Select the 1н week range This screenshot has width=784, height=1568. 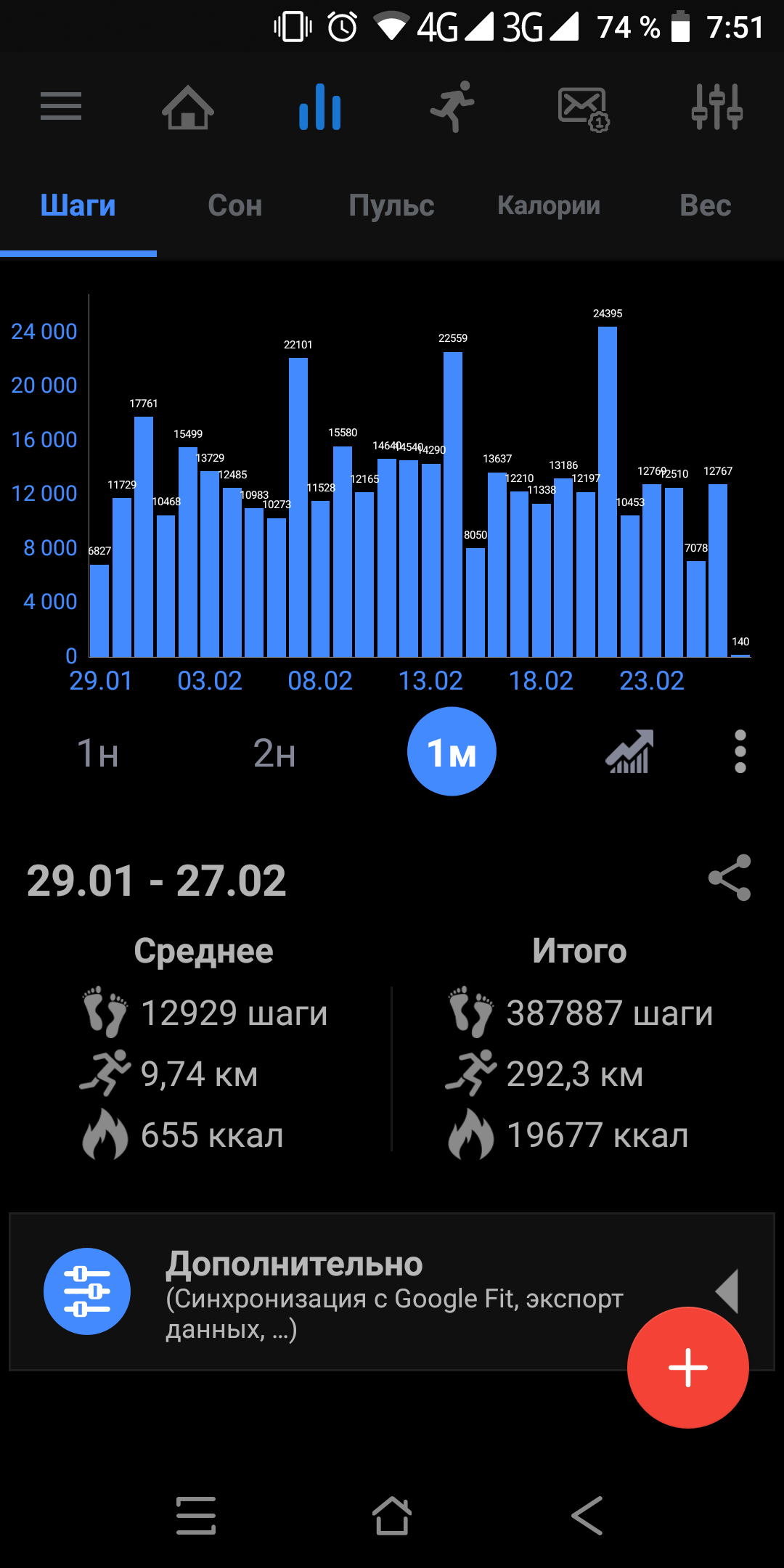pos(98,753)
